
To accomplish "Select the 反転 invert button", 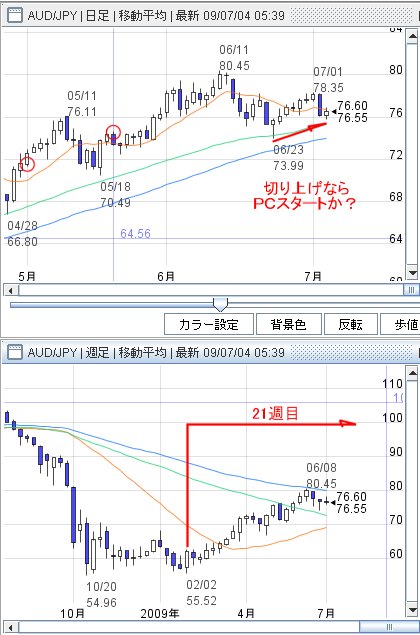I will [x=350, y=324].
